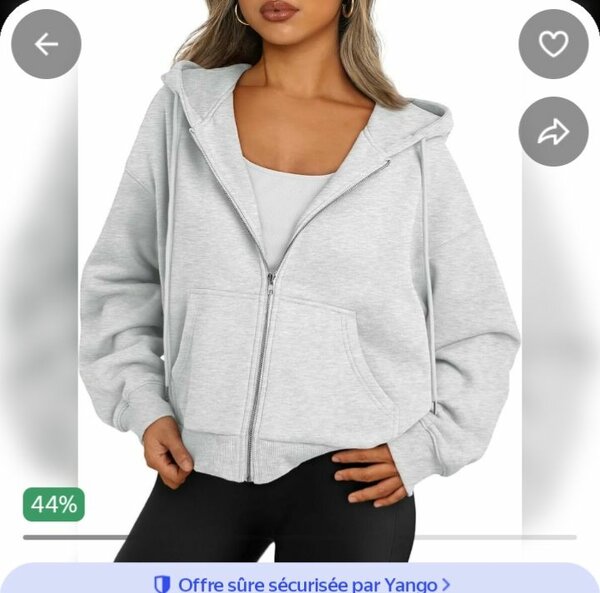Share this product

[x=553, y=131]
